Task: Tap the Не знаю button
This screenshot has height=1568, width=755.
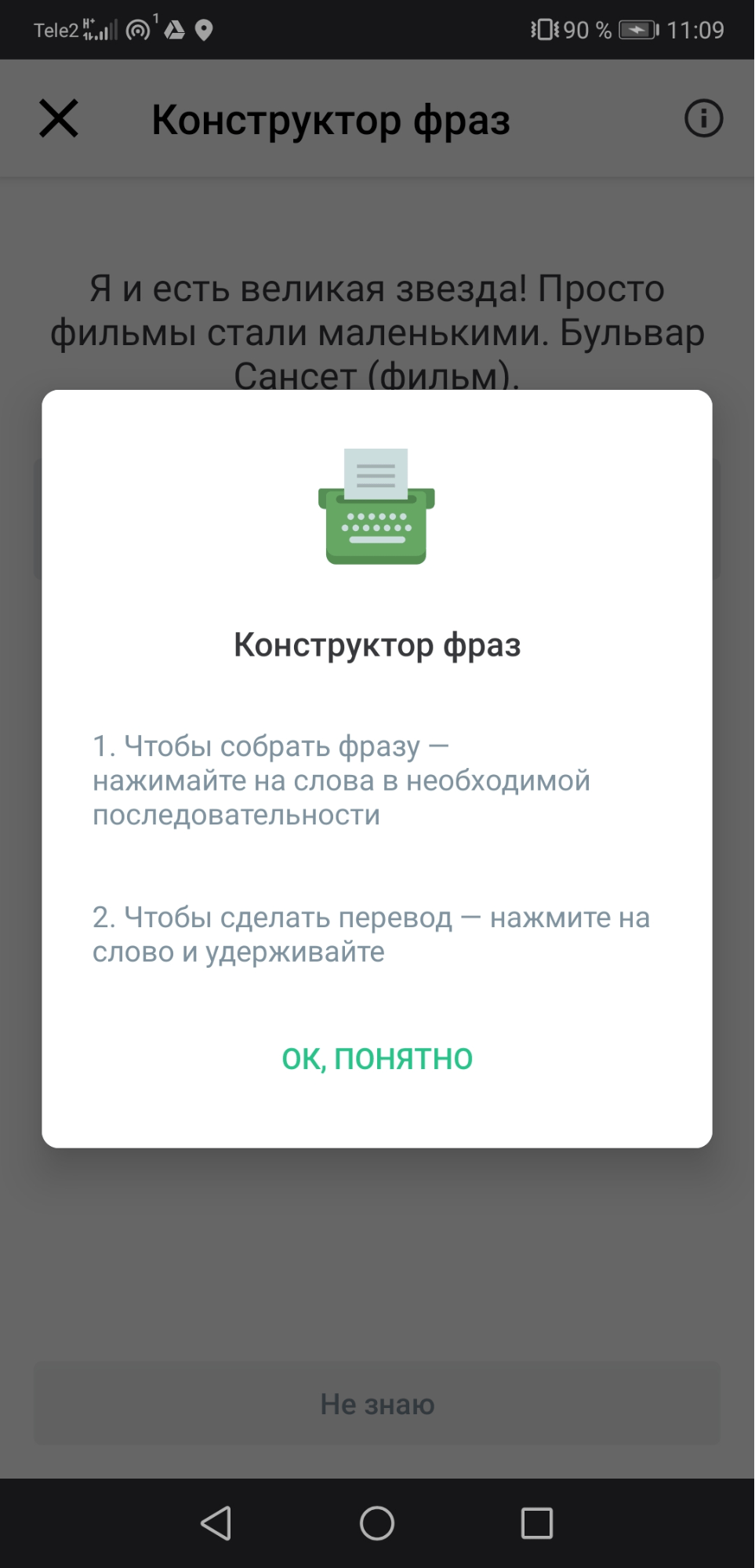Action: pyautogui.click(x=377, y=1403)
